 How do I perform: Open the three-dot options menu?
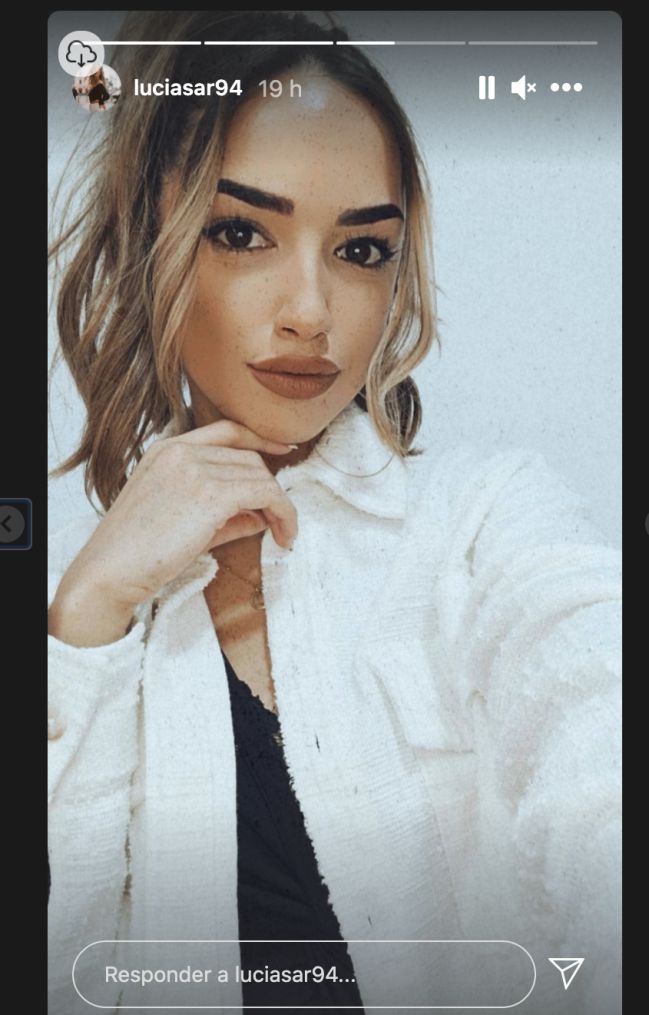click(x=566, y=88)
